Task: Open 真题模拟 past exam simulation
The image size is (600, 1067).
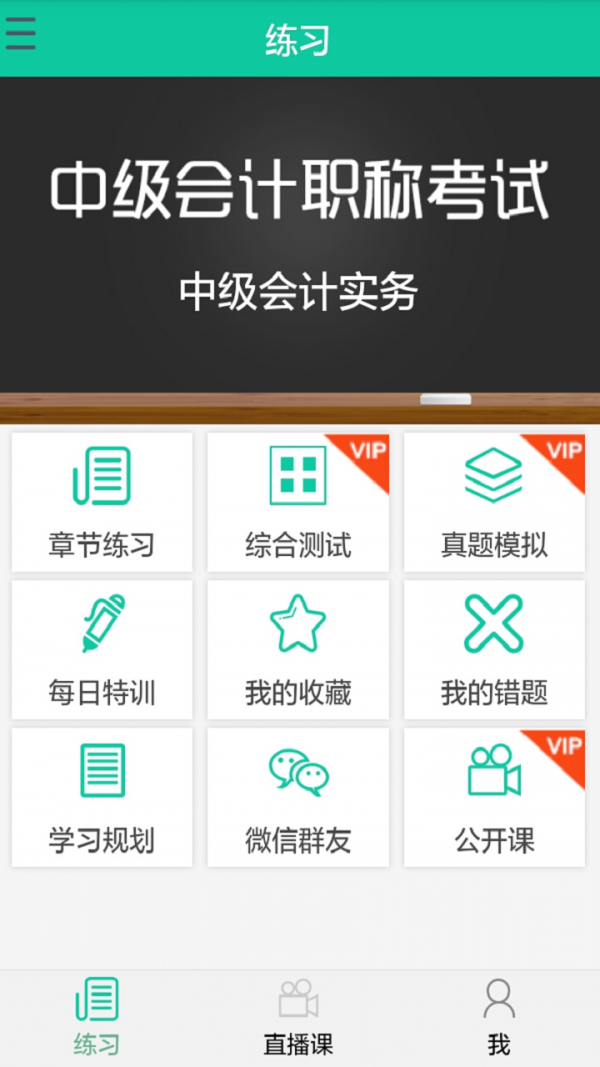Action: pos(494,502)
